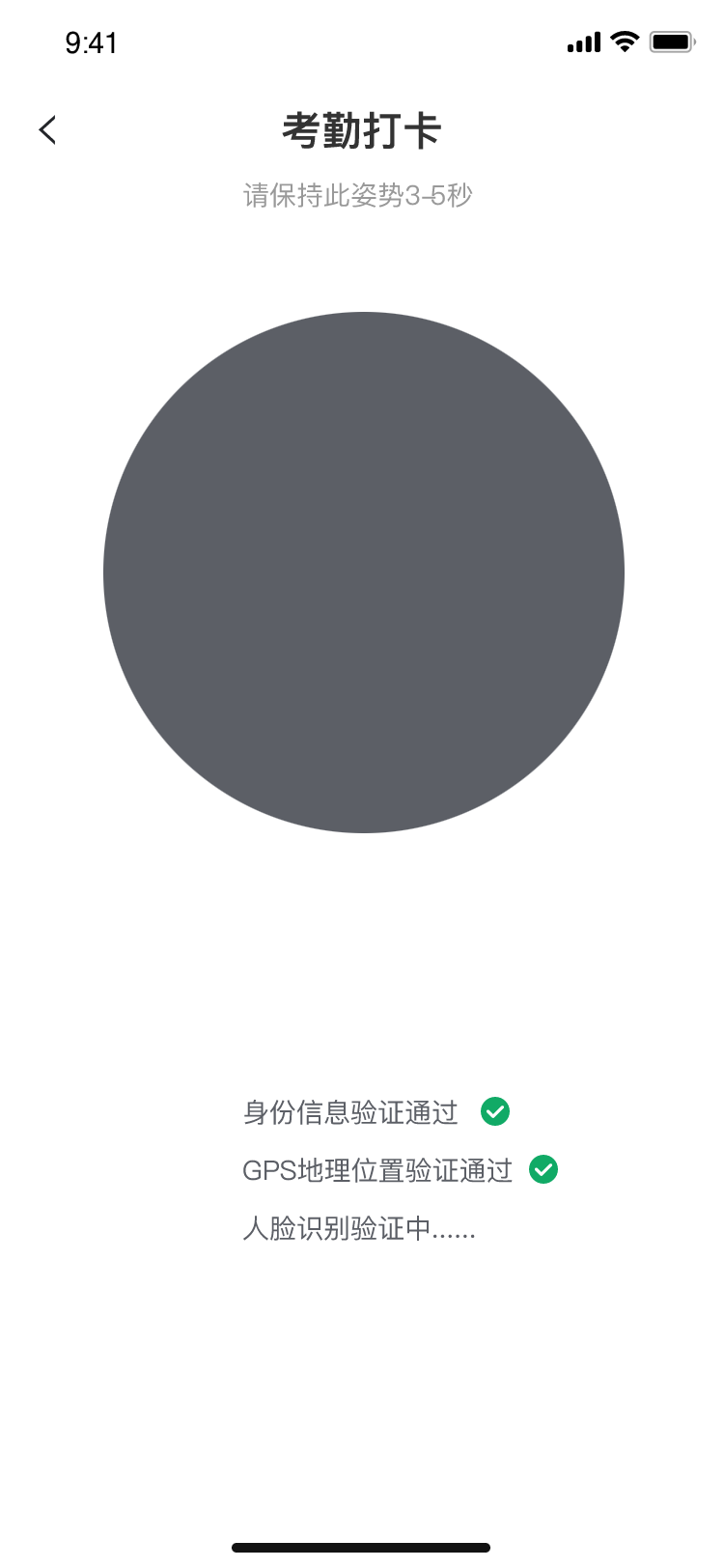
Task: Go back from the 考勤打卡 screen
Action: click(x=47, y=129)
